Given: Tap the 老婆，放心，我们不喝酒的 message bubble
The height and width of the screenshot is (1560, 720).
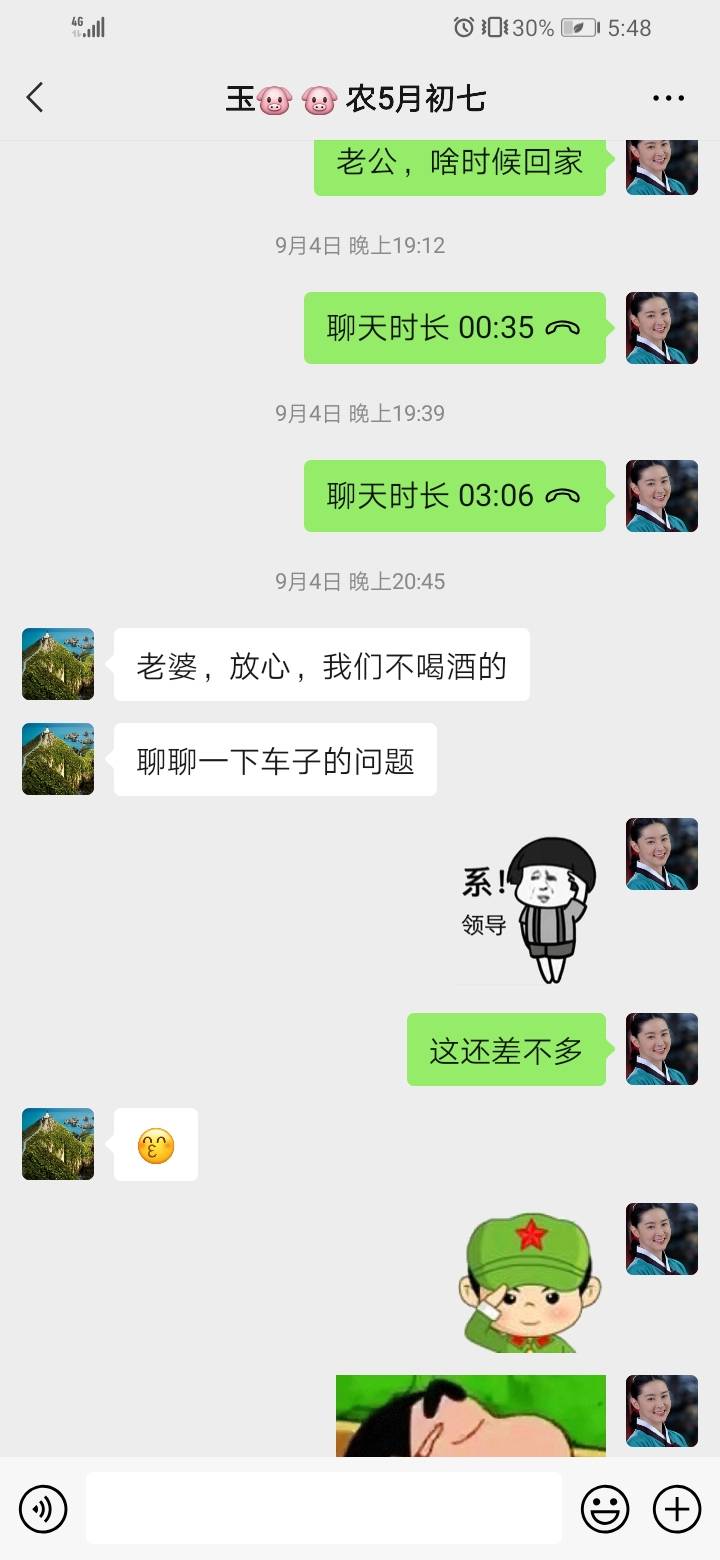Looking at the screenshot, I should click(322, 665).
